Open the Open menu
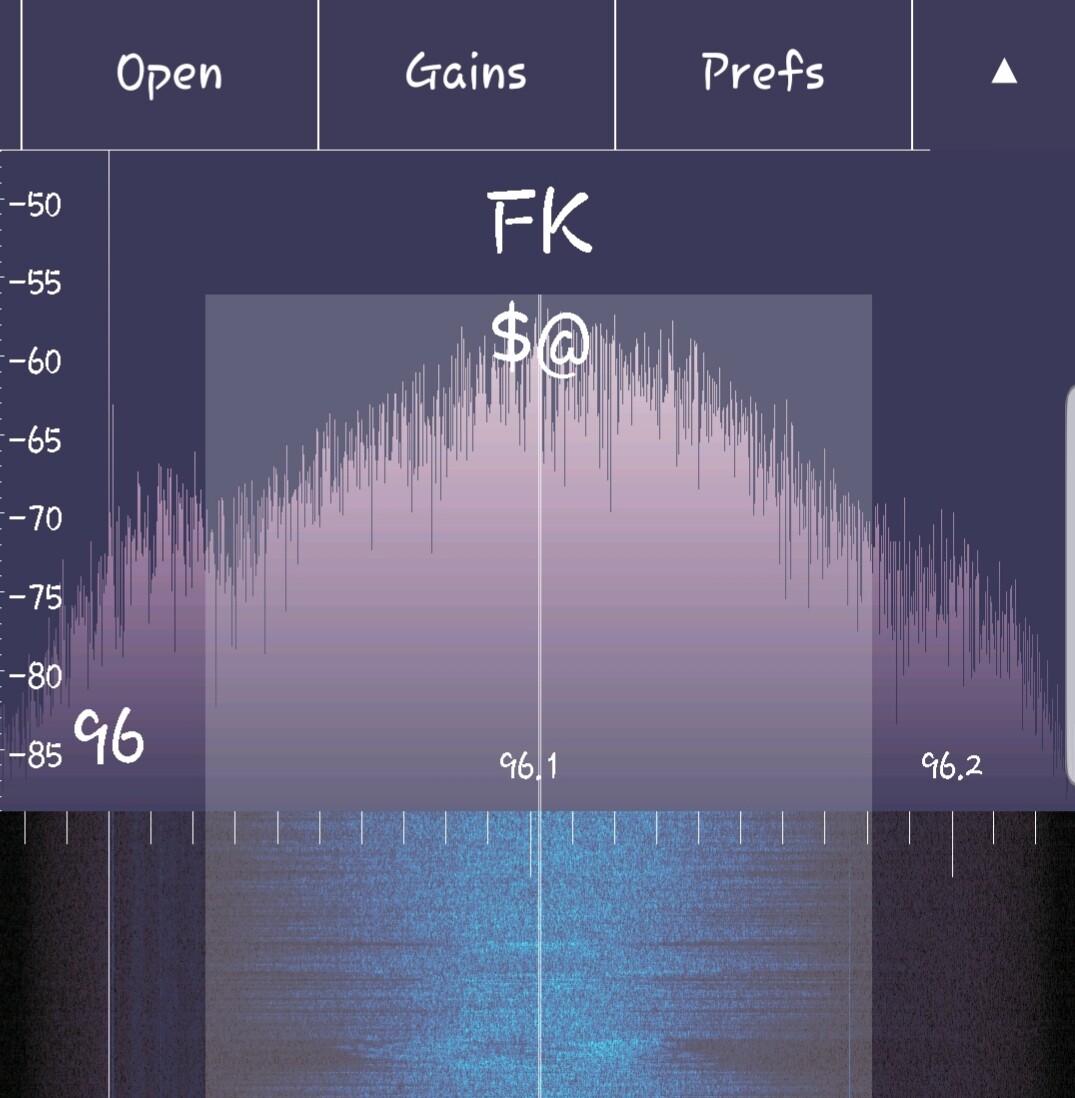Screen dimensions: 1075x1098 (169, 74)
